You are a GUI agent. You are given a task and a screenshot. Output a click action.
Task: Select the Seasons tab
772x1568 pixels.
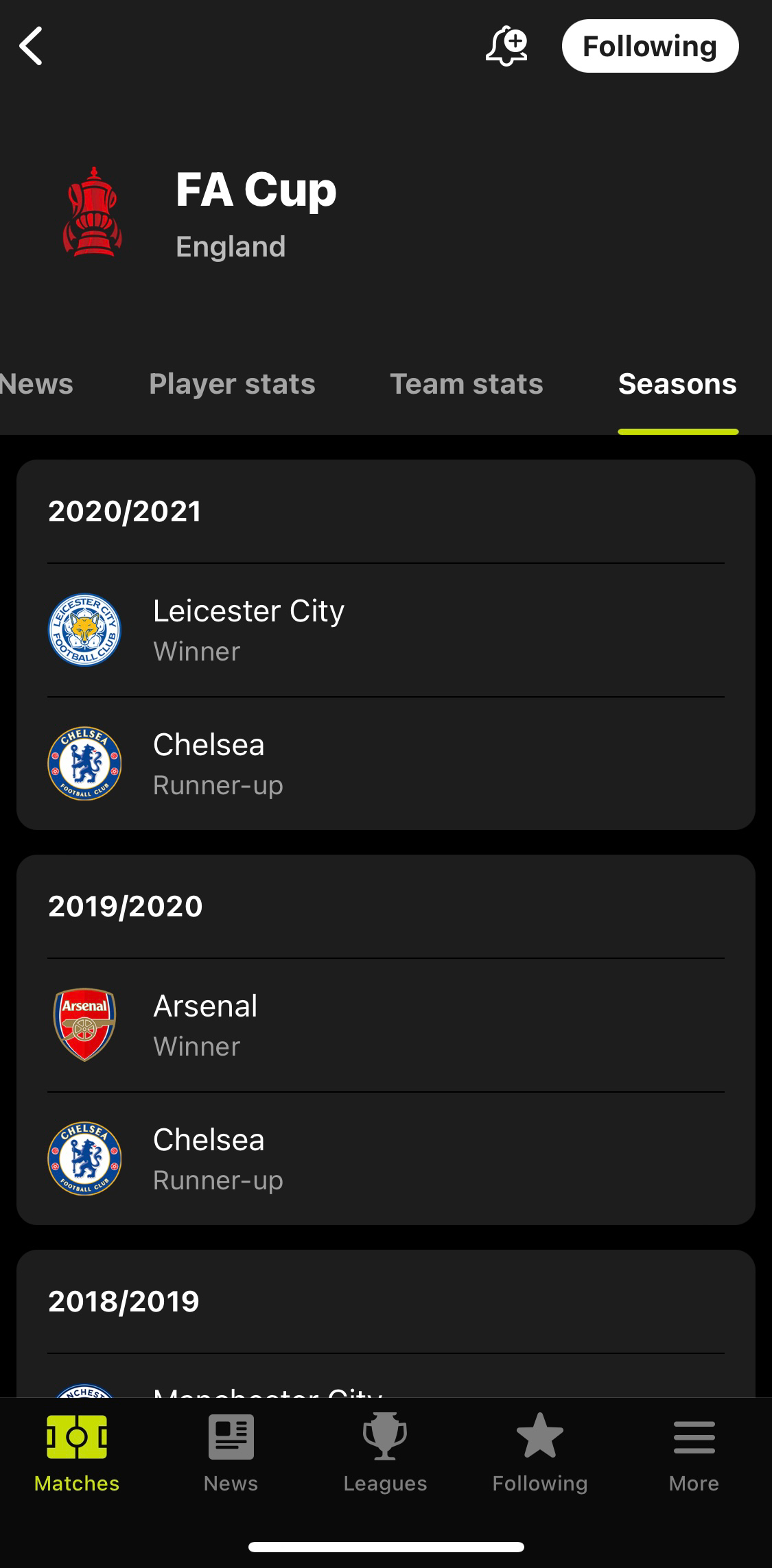(x=677, y=384)
